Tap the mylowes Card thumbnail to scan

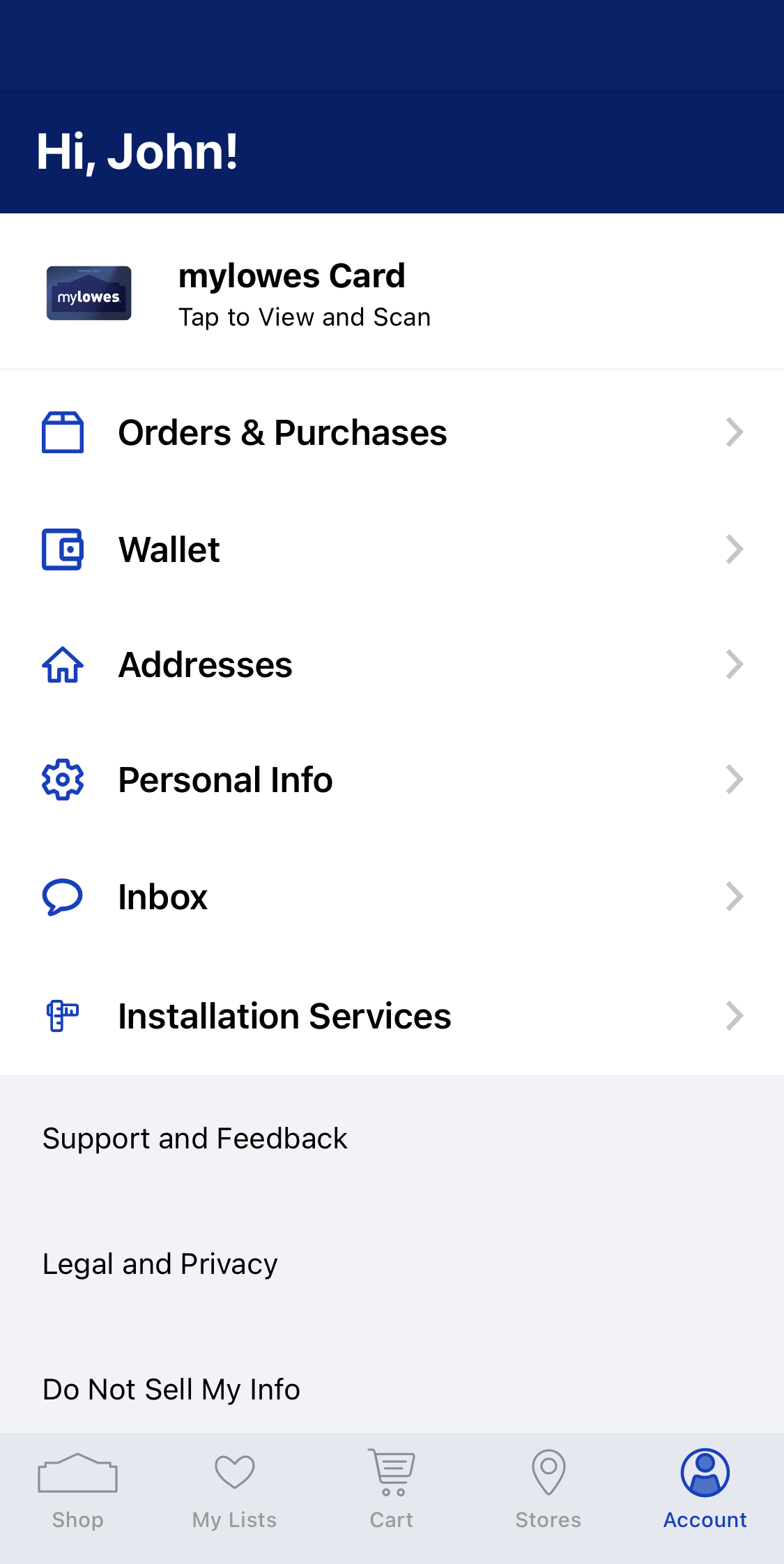(x=89, y=293)
